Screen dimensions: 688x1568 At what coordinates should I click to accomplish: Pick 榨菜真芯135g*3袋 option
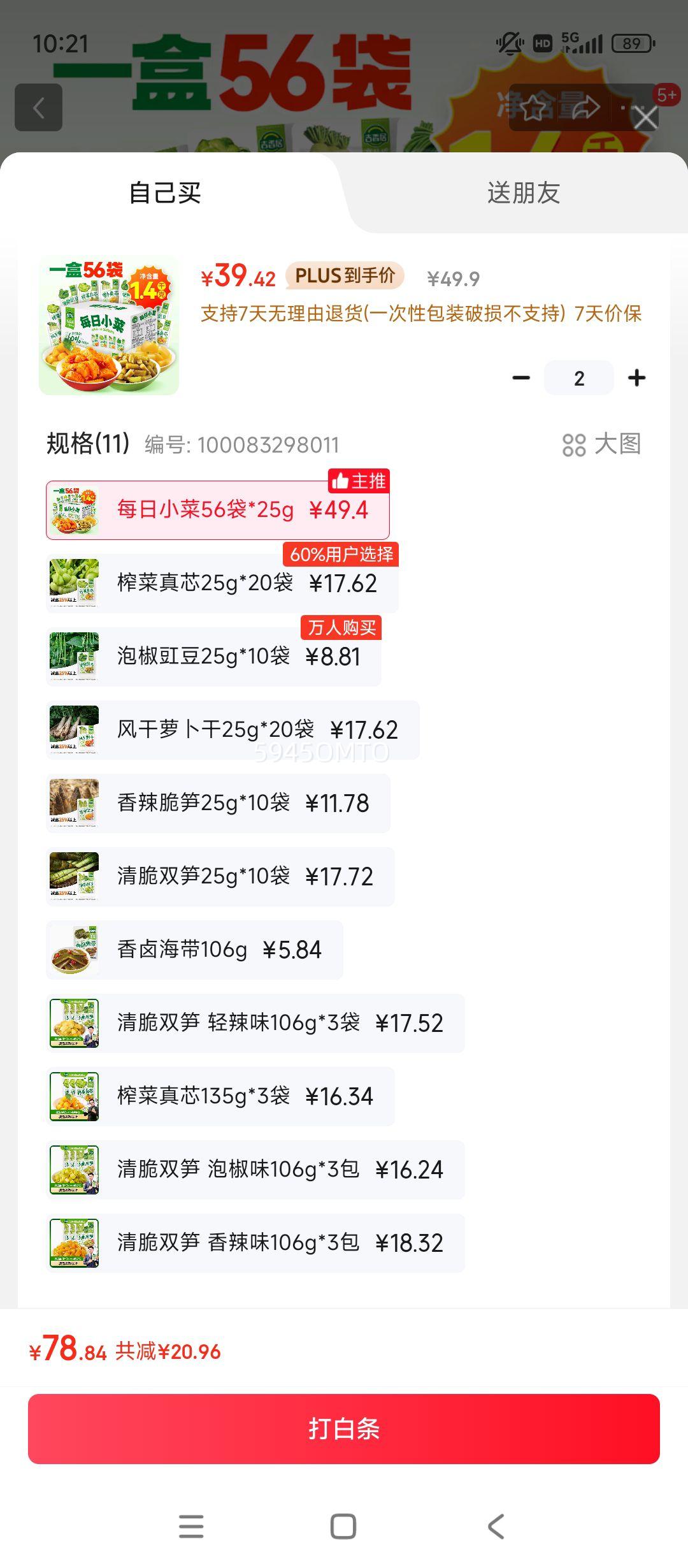(220, 1096)
